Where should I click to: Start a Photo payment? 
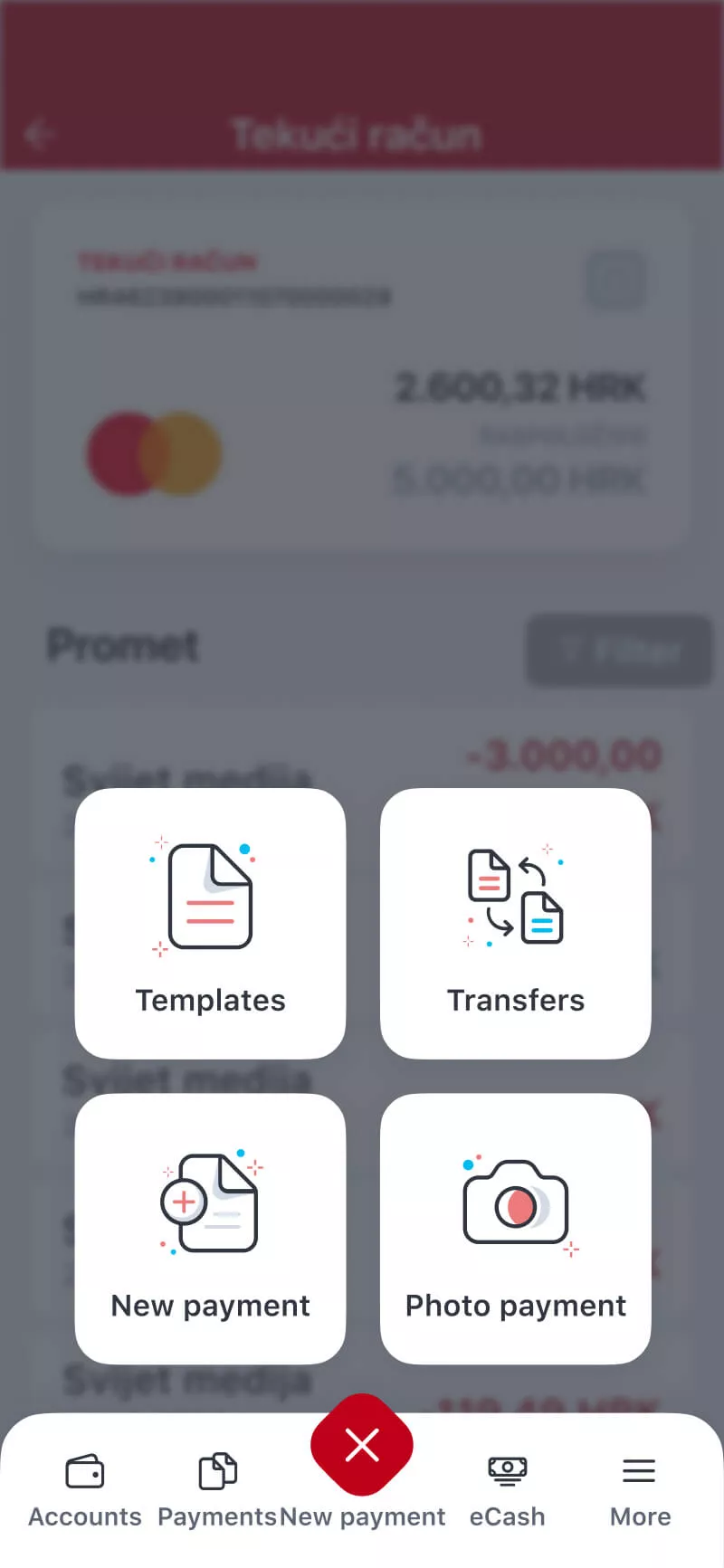coord(515,1228)
